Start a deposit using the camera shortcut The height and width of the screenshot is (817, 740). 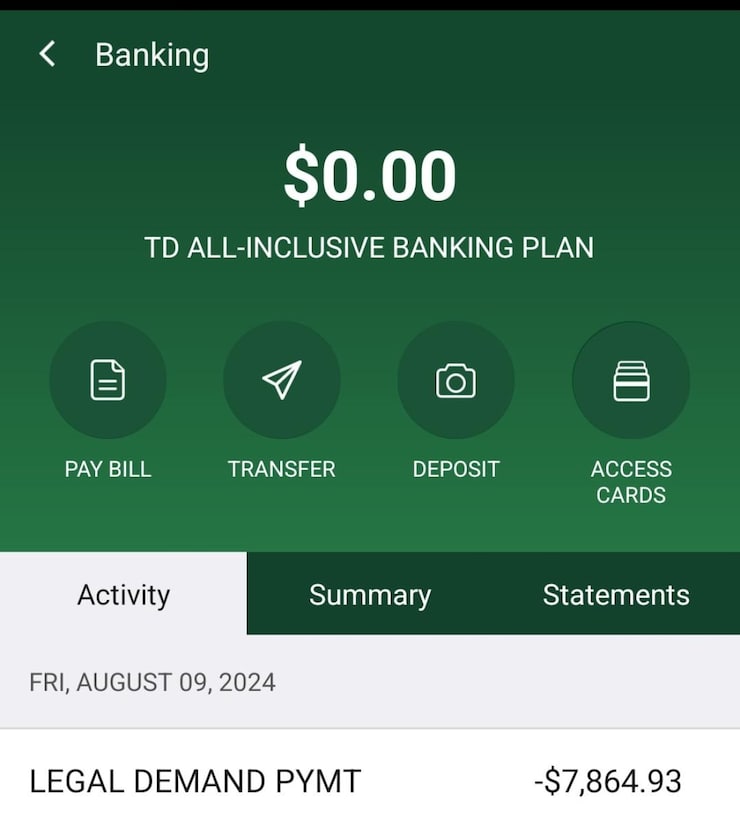(456, 380)
